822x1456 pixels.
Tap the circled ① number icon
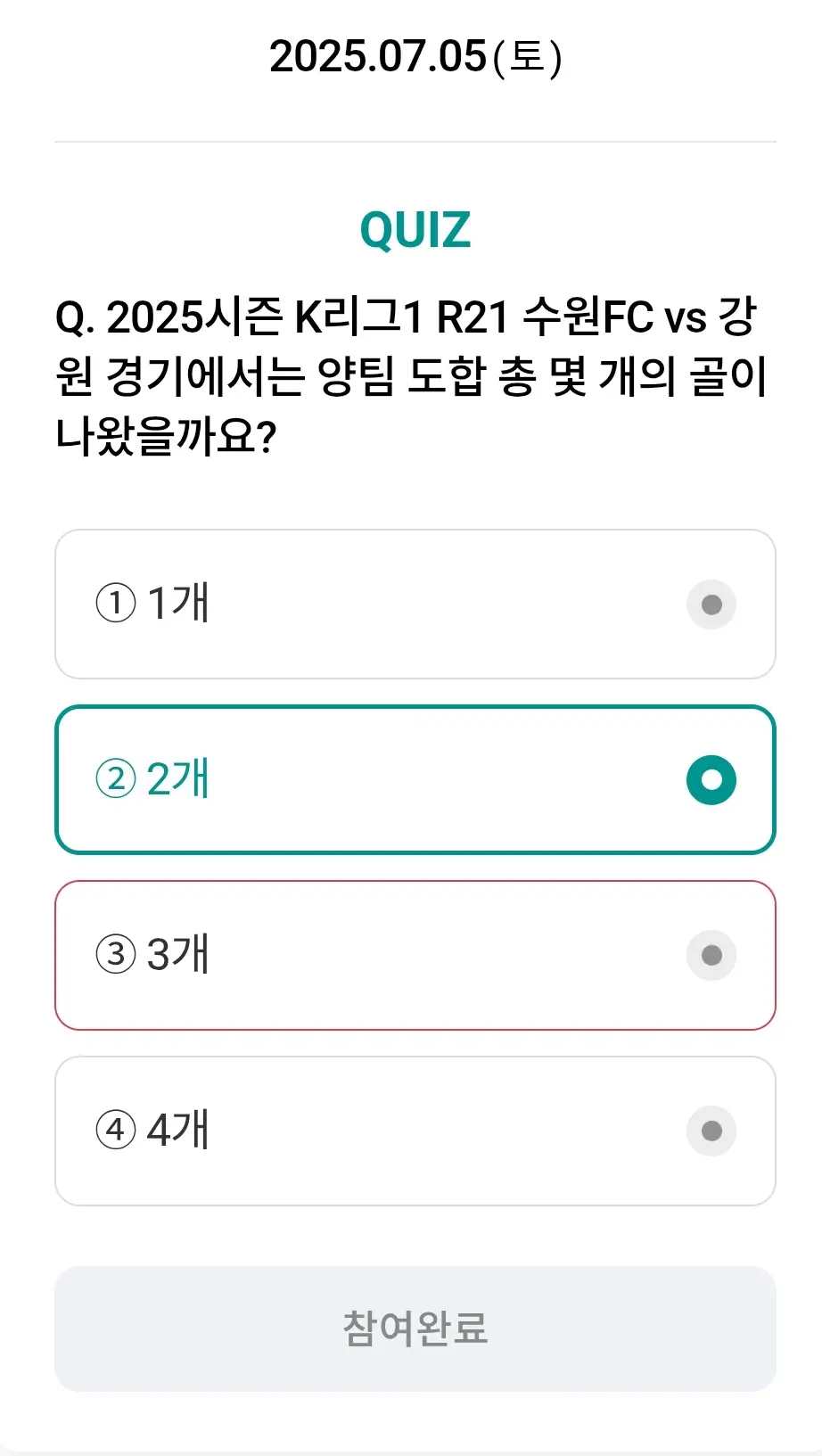pyautogui.click(x=114, y=604)
